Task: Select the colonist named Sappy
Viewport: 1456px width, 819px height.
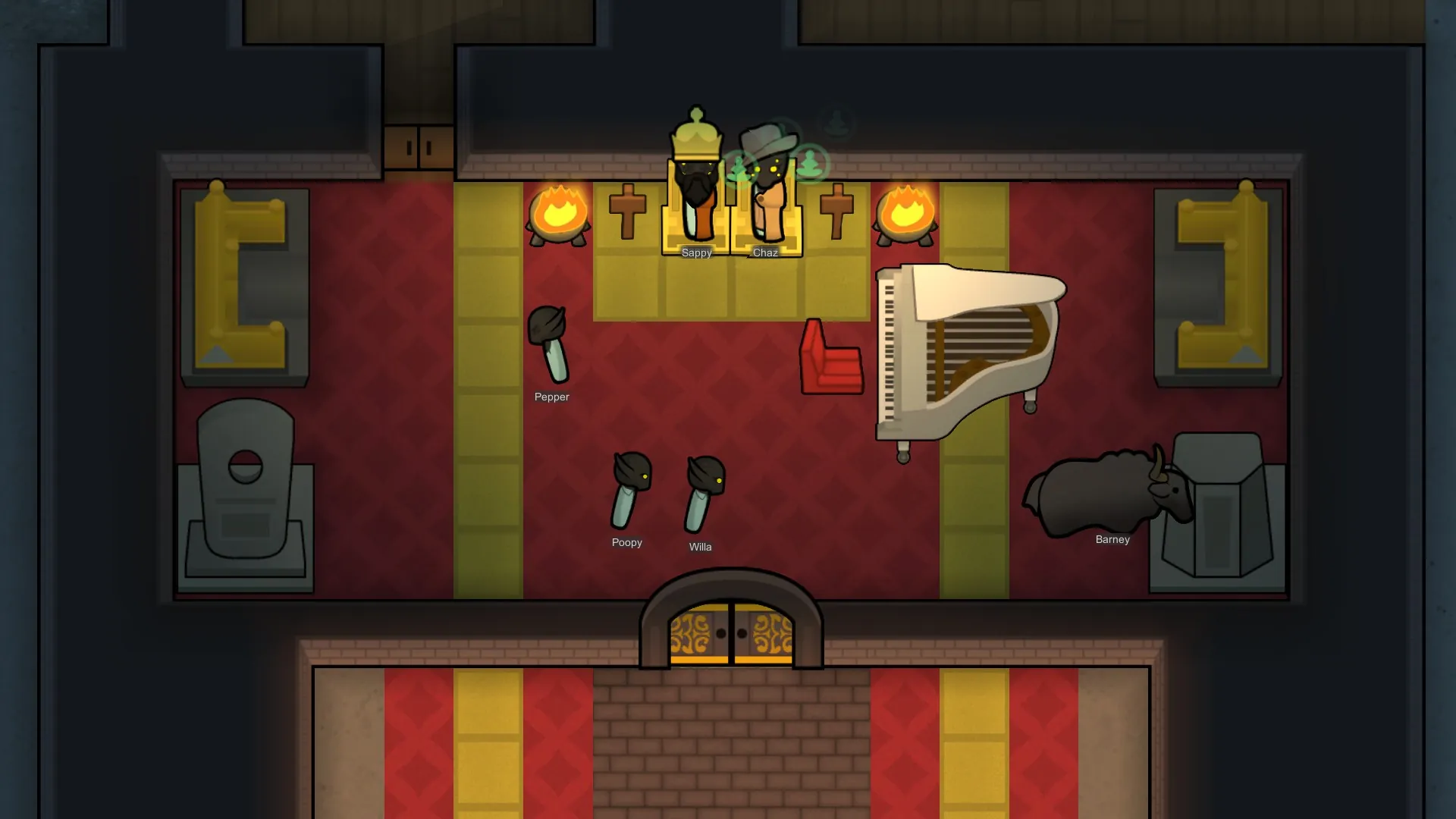Action: click(695, 190)
